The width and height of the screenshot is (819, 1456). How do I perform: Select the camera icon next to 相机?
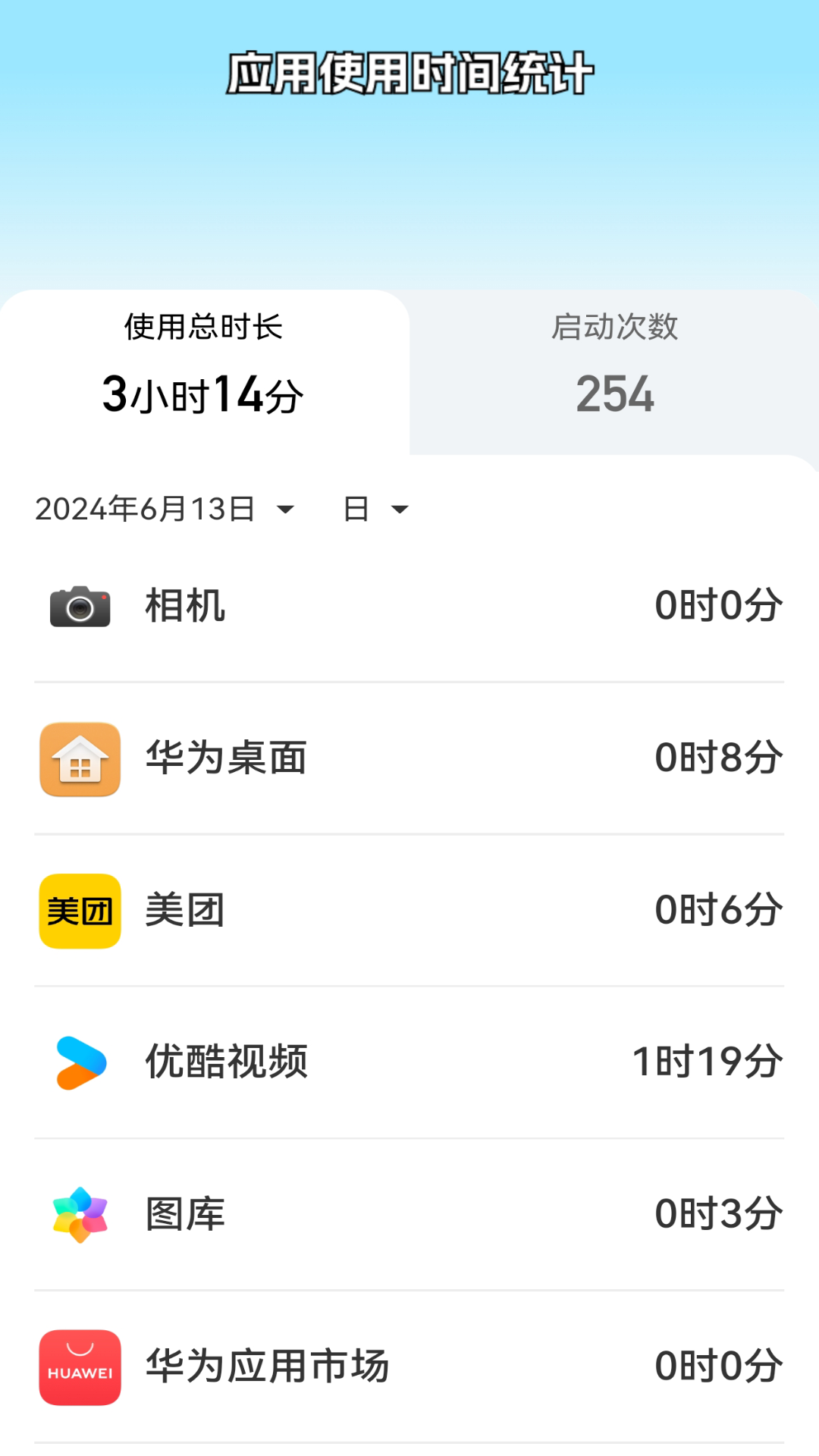[x=79, y=605]
